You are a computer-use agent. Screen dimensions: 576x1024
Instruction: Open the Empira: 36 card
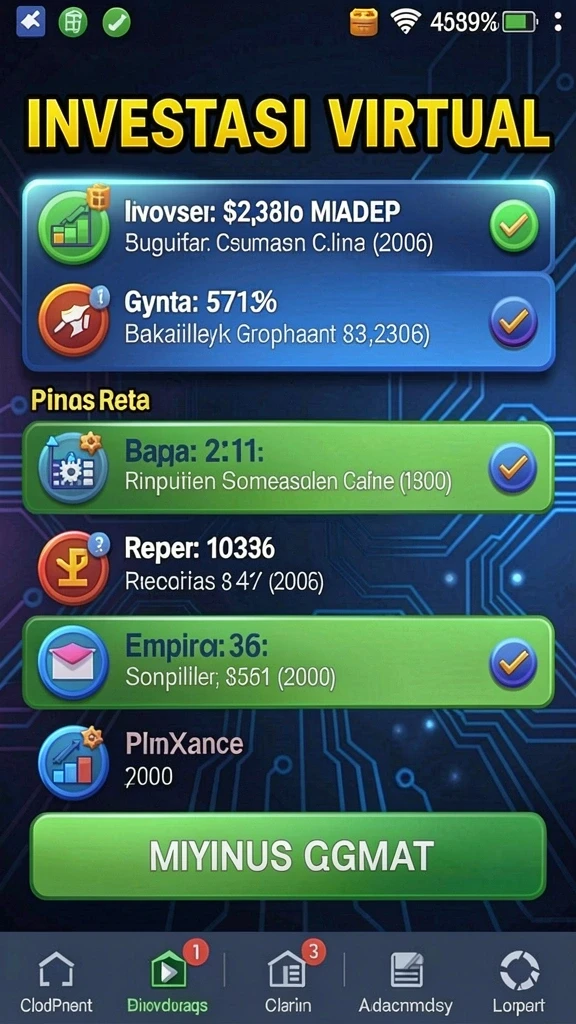(x=288, y=663)
